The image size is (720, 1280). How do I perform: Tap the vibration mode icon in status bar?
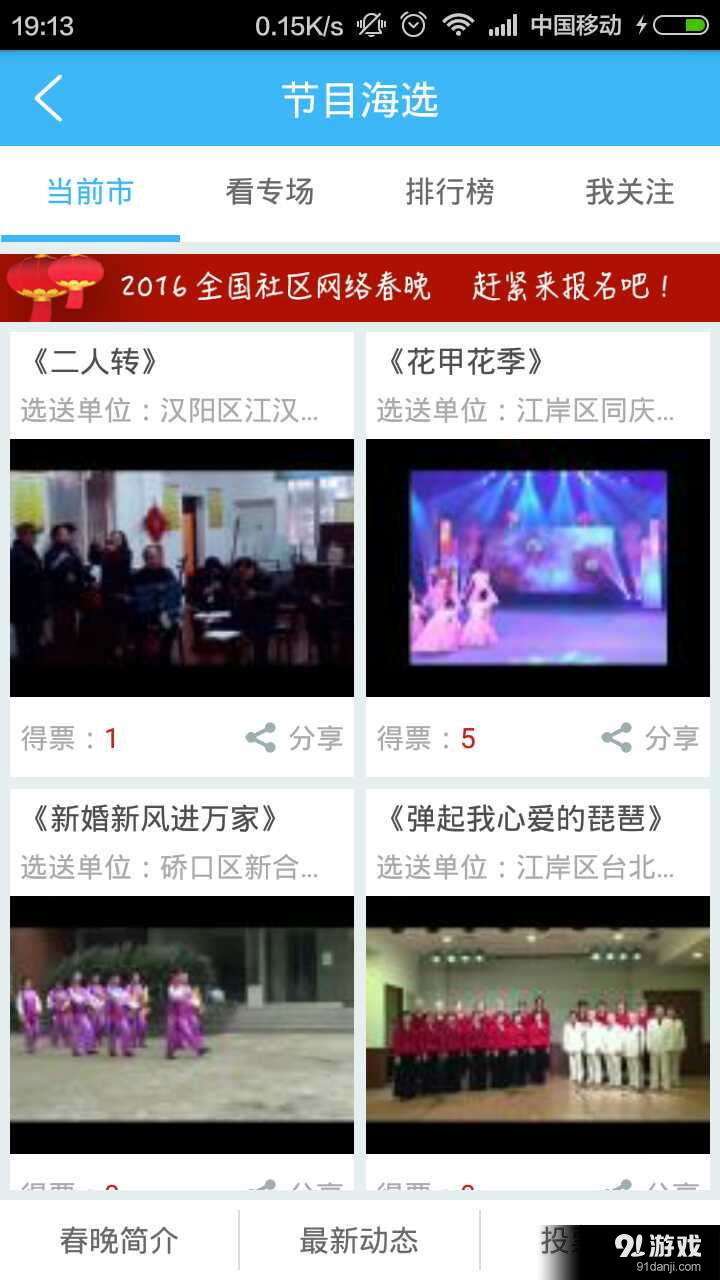tap(370, 22)
